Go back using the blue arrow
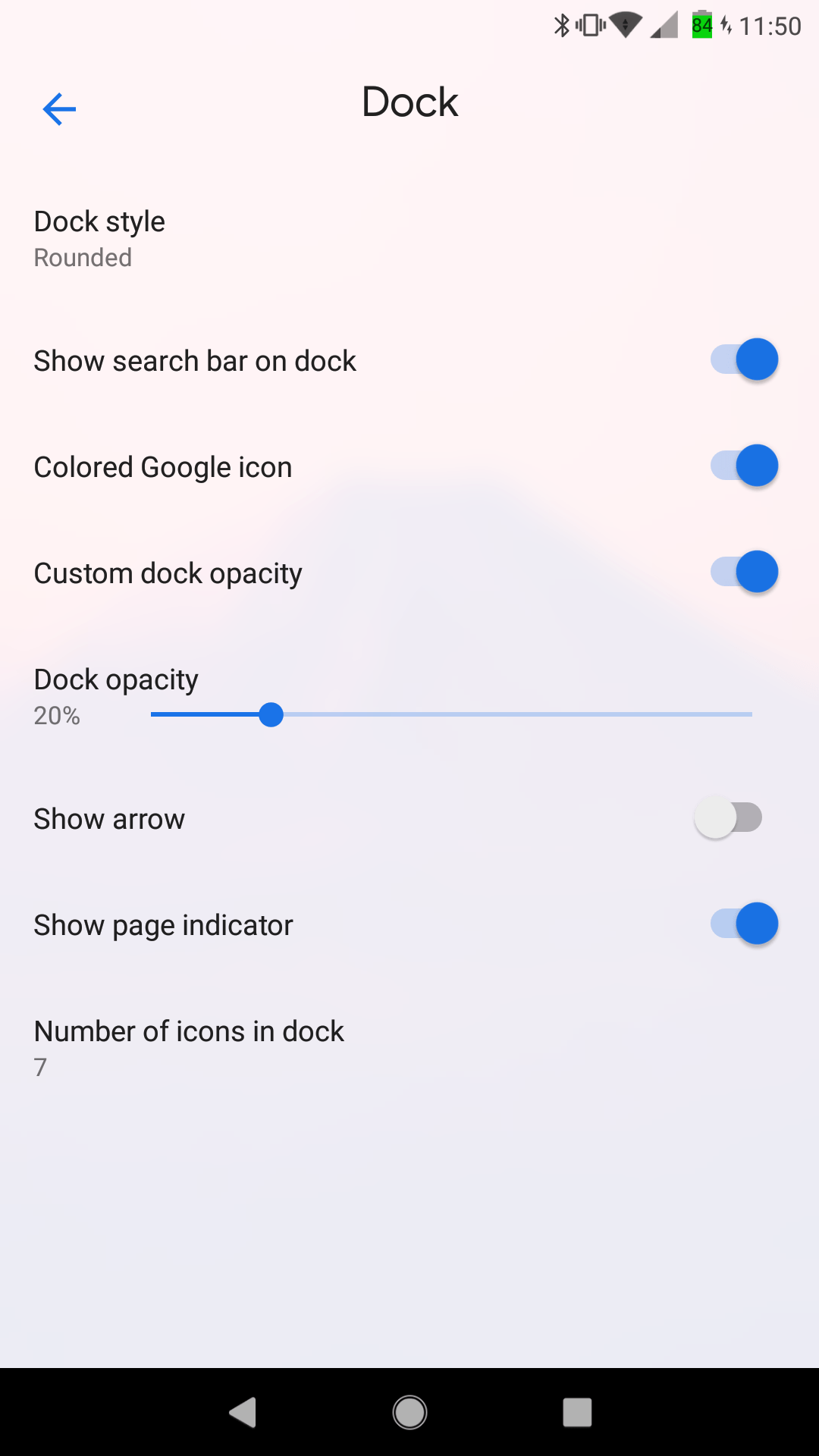 tap(59, 108)
